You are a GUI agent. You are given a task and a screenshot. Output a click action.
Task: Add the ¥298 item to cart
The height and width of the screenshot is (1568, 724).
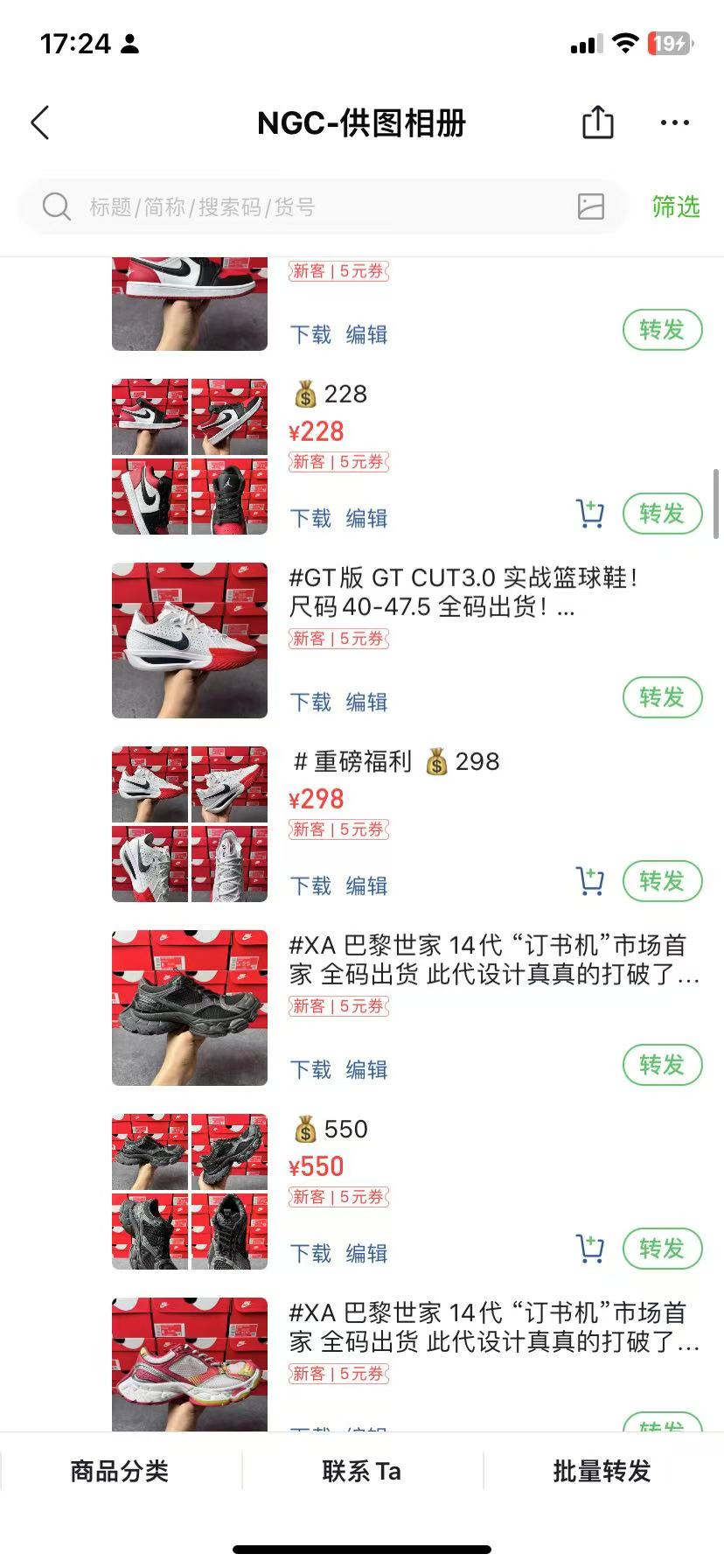[x=590, y=881]
